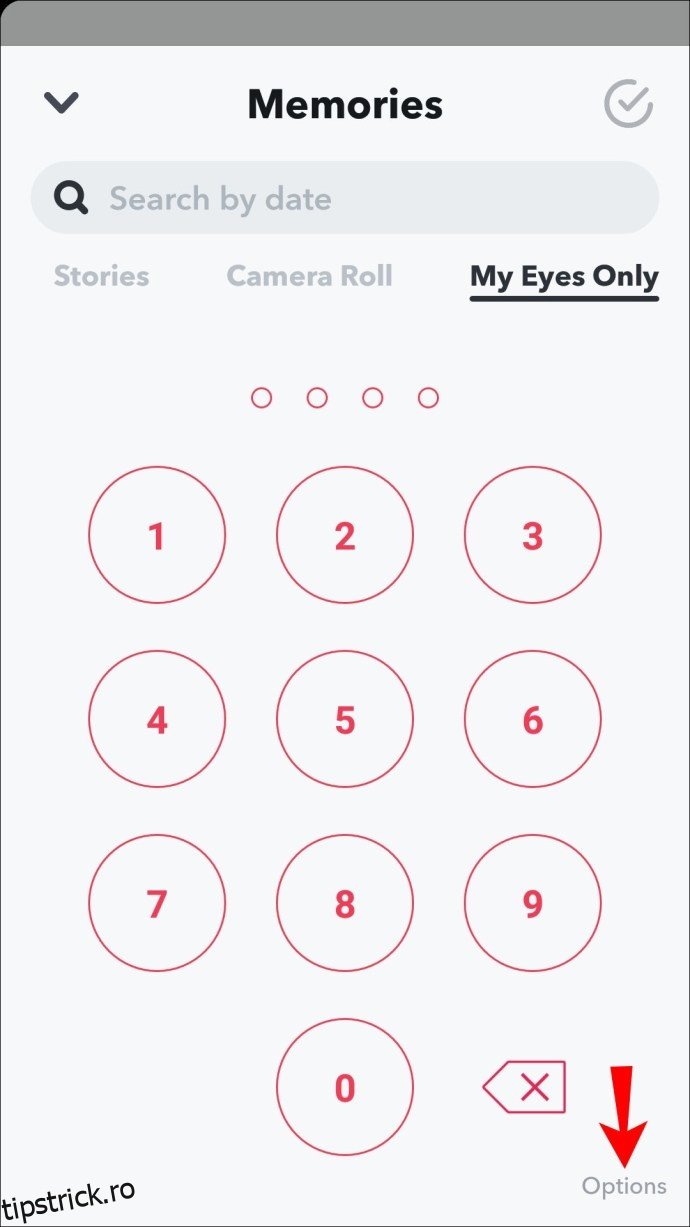This screenshot has height=1227, width=690.
Task: Switch to the Stories tab
Action: pyautogui.click(x=101, y=276)
